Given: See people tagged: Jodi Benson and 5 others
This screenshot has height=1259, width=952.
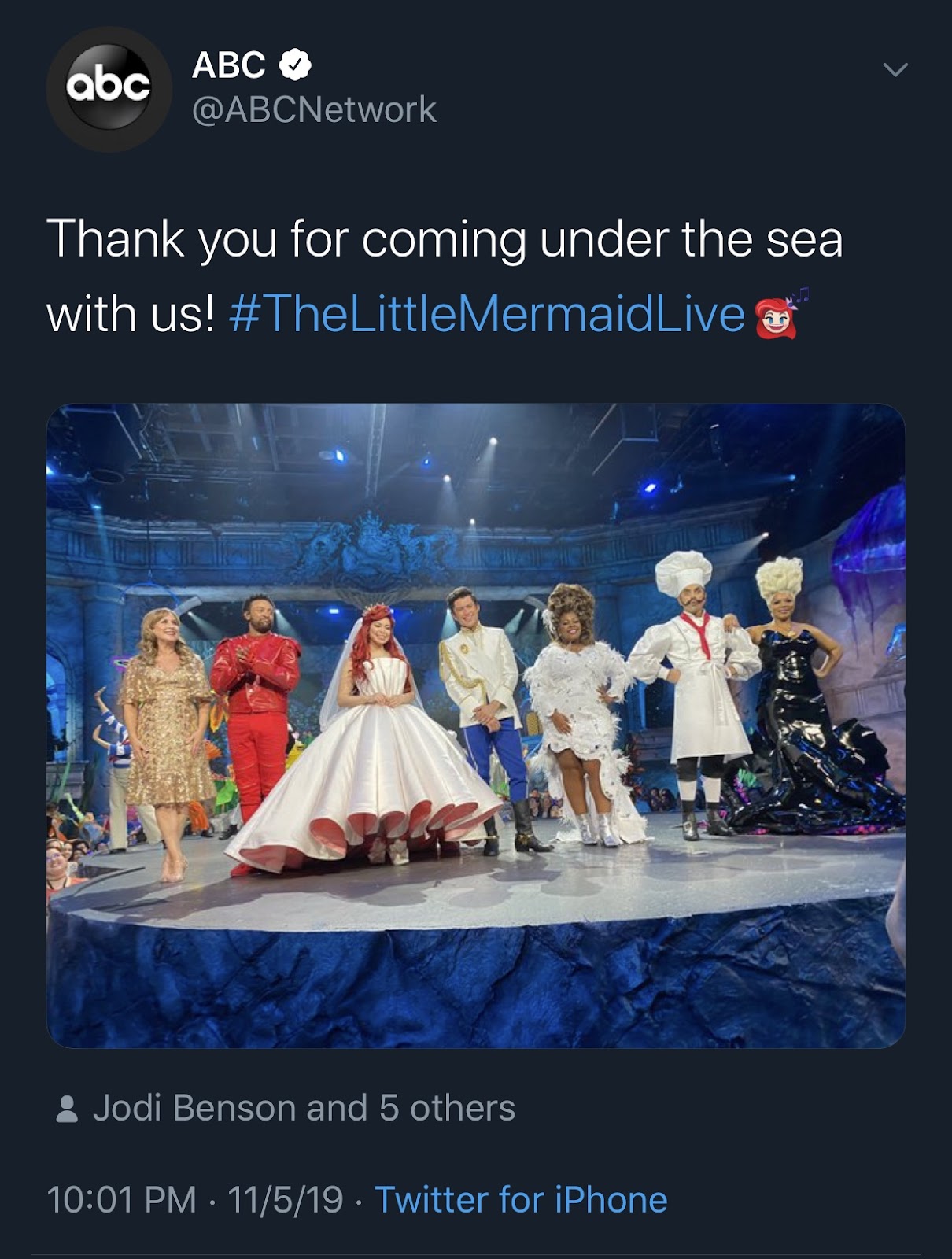Looking at the screenshot, I should 286,1108.
